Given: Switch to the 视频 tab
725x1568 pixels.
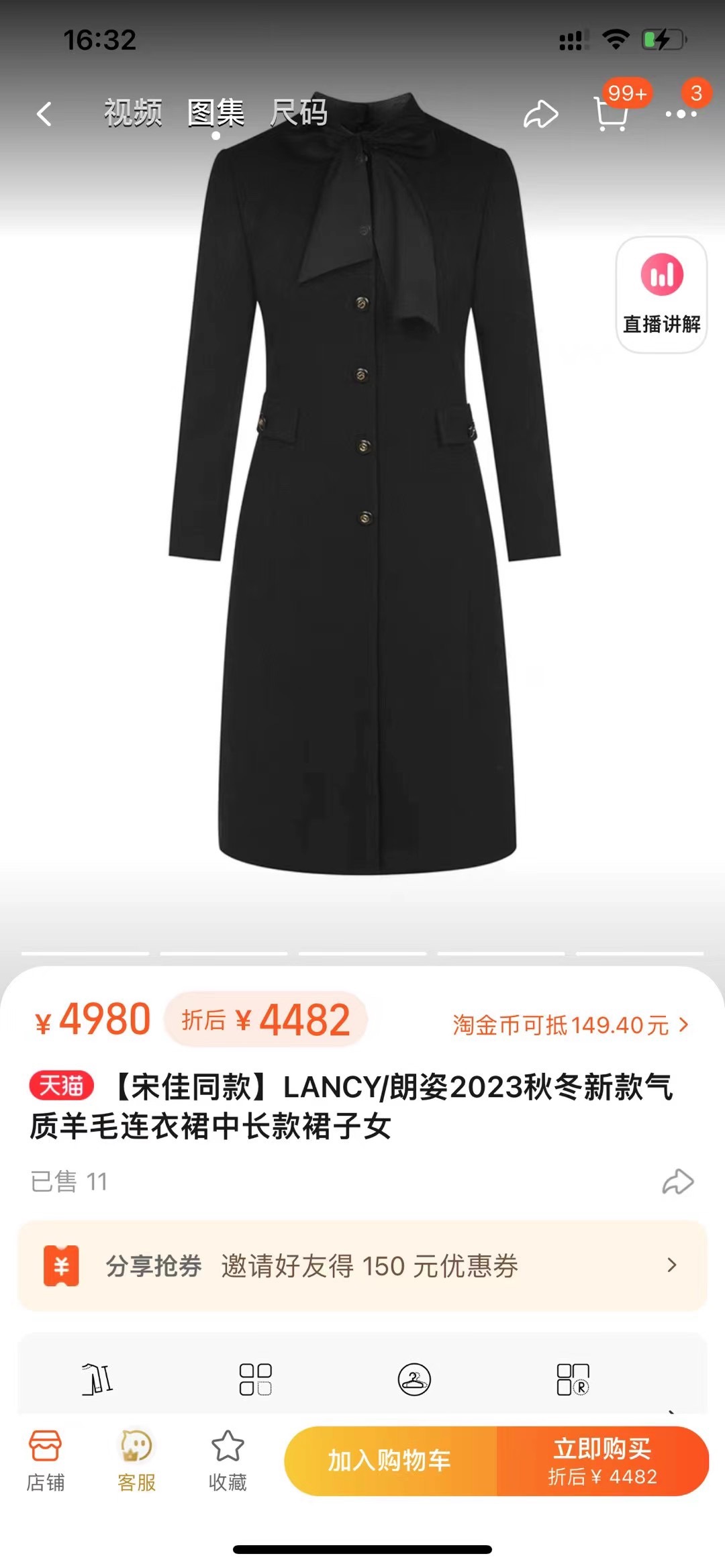Looking at the screenshot, I should (133, 113).
